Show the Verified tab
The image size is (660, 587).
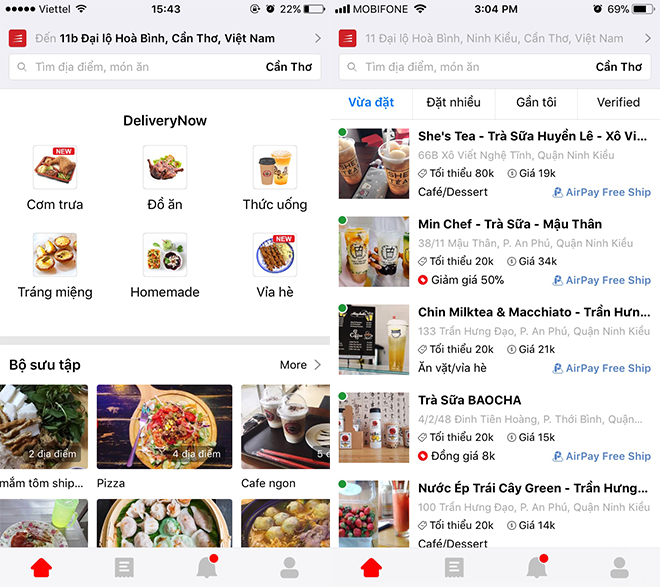click(x=618, y=102)
